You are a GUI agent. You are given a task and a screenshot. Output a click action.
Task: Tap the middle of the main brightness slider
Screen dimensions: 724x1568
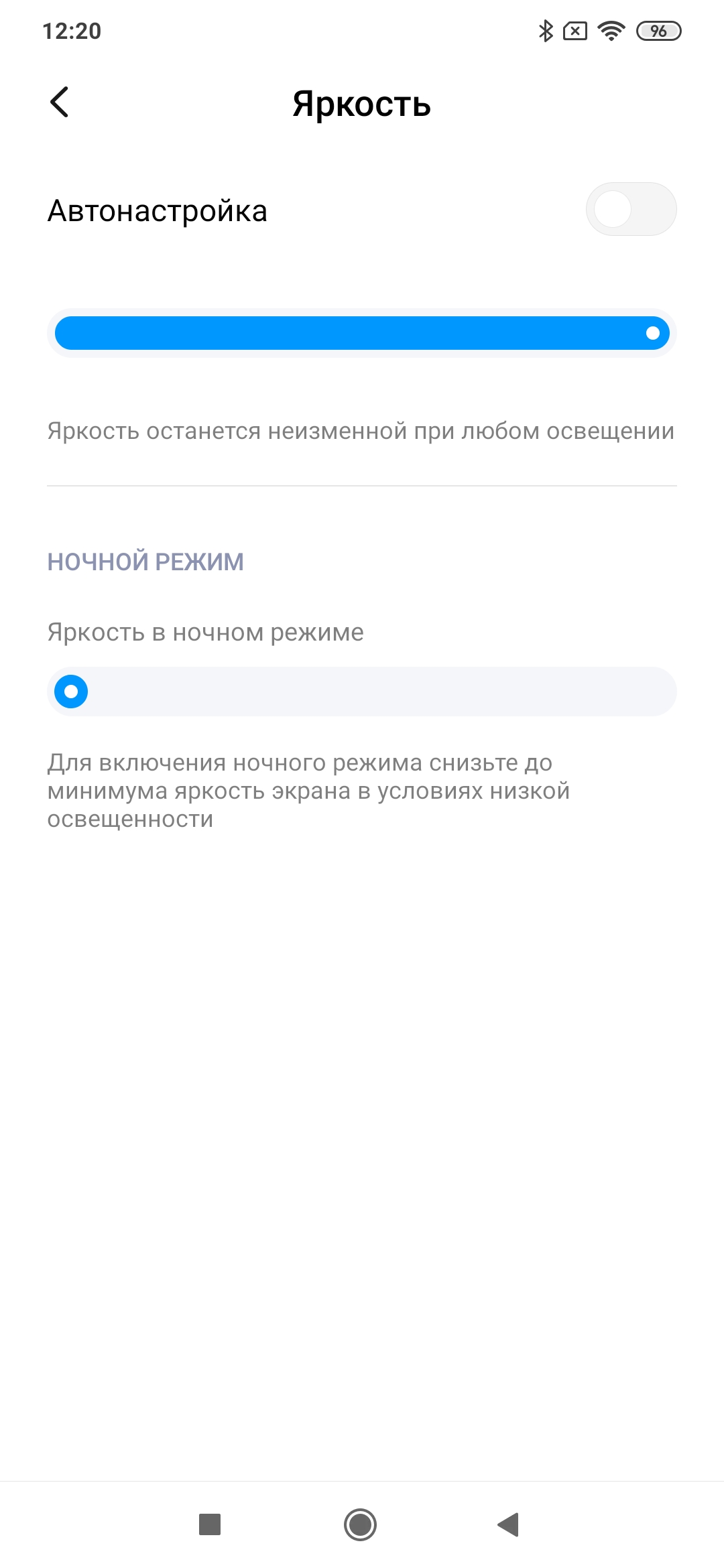coord(362,333)
